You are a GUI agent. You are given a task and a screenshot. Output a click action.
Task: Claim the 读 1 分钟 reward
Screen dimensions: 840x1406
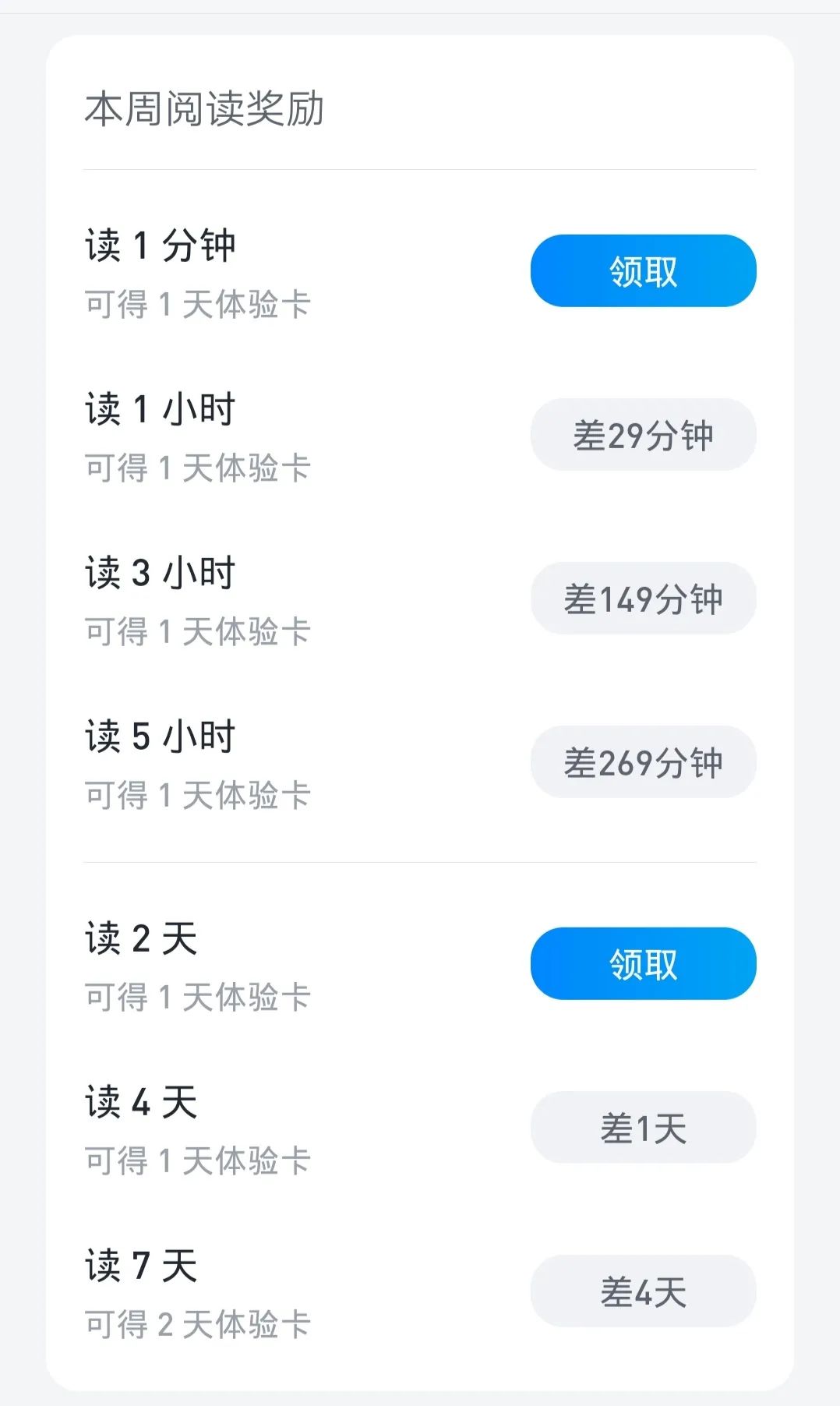click(641, 270)
